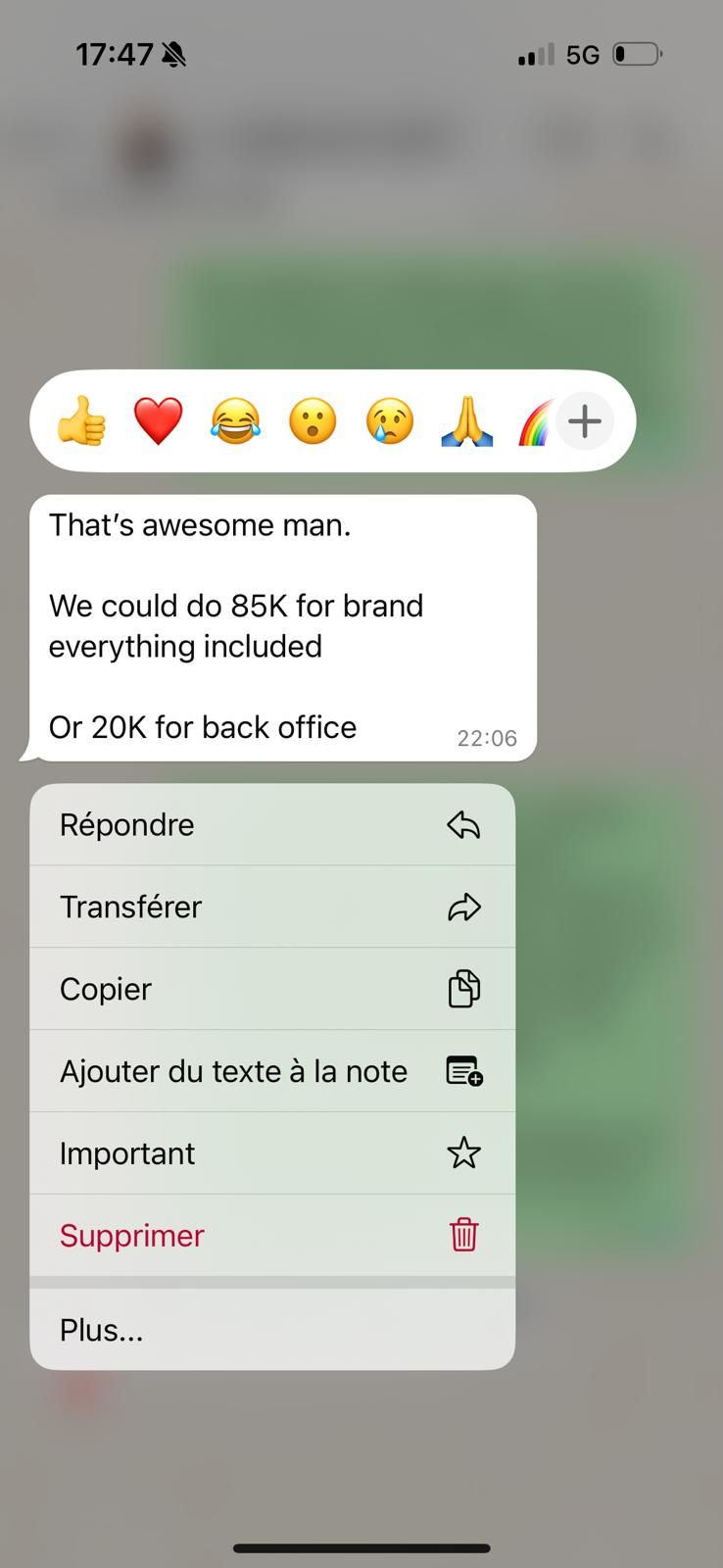
Task: React with the red heart emoji
Action: pos(158,421)
